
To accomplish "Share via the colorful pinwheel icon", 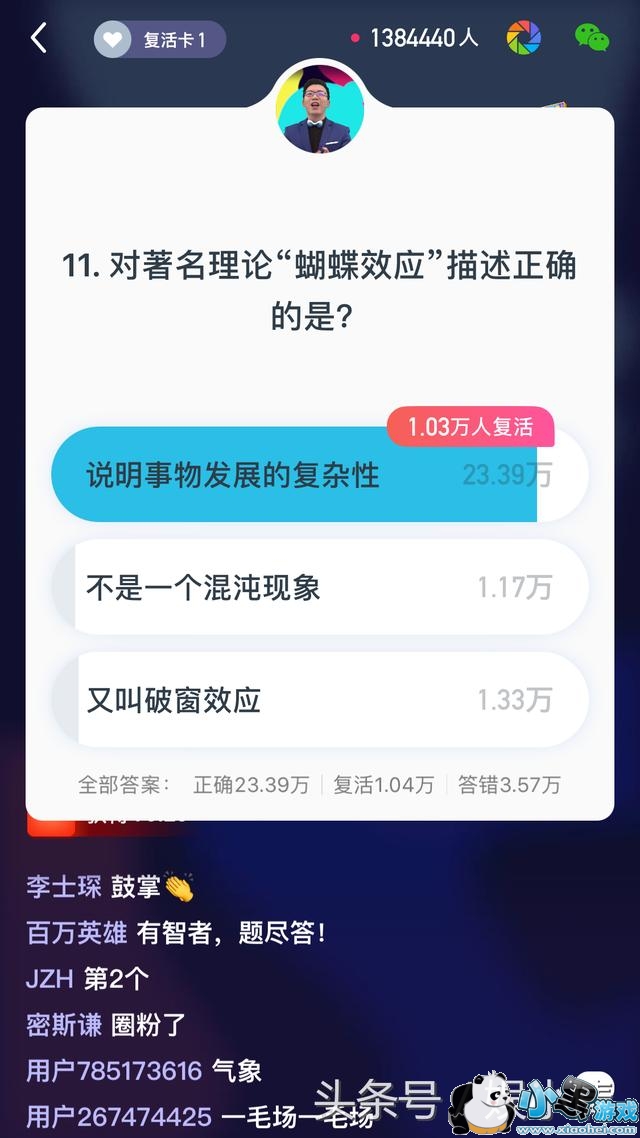I will [523, 38].
